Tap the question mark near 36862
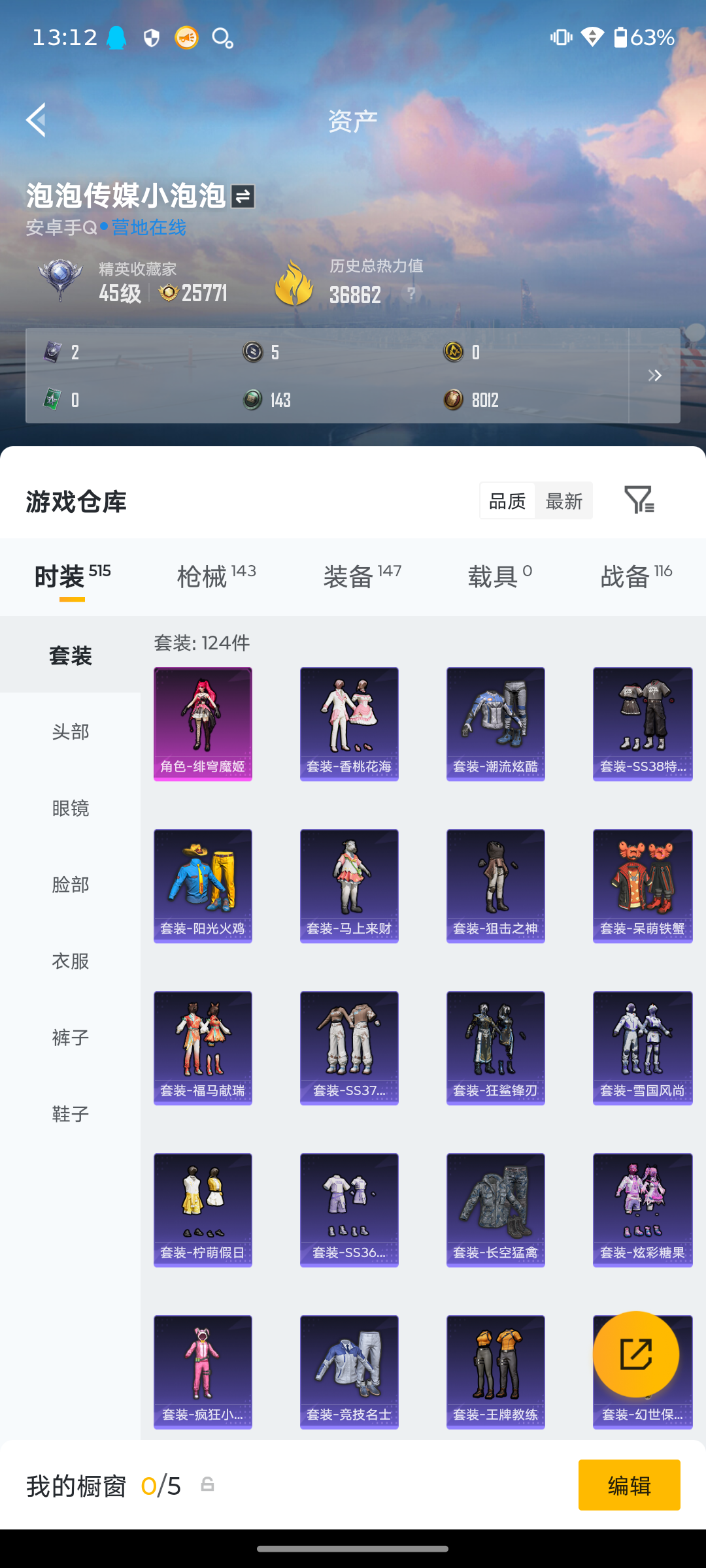This screenshot has height=1568, width=706. pos(411,293)
